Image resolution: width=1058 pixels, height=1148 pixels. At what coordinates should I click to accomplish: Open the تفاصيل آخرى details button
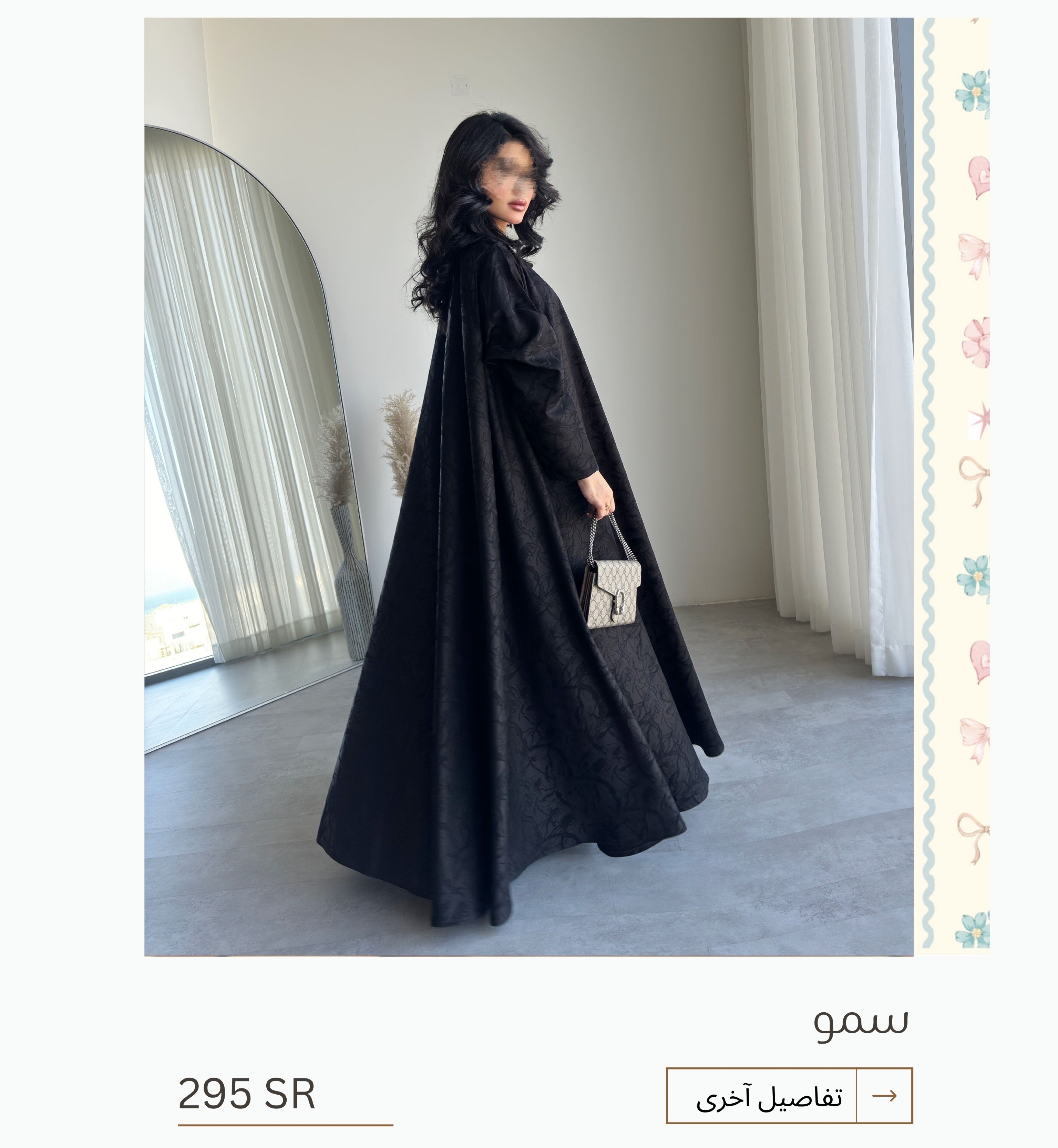788,1096
